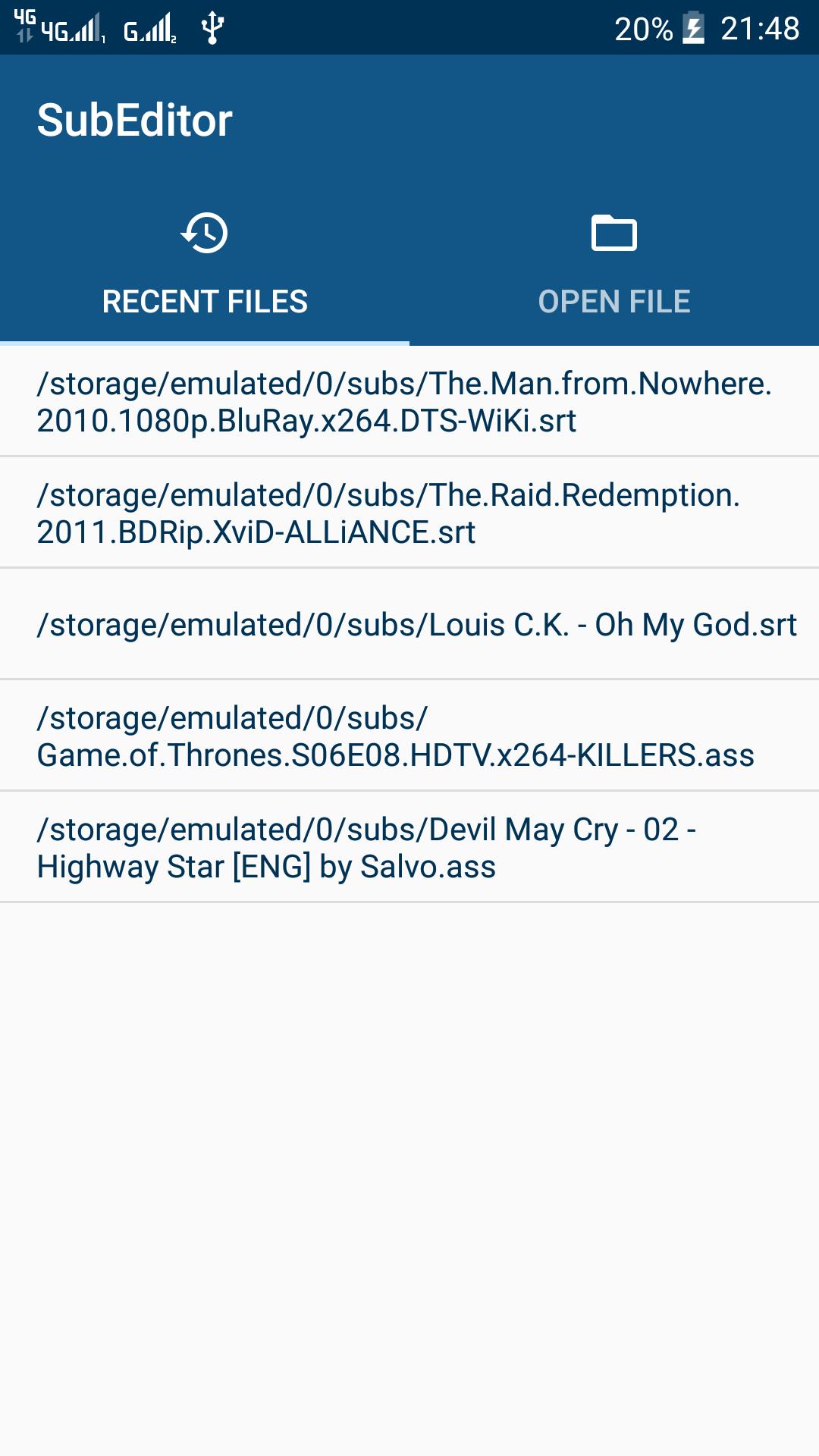Open The.Man.from.Nowhere.2010 subtitle file

[x=409, y=400]
